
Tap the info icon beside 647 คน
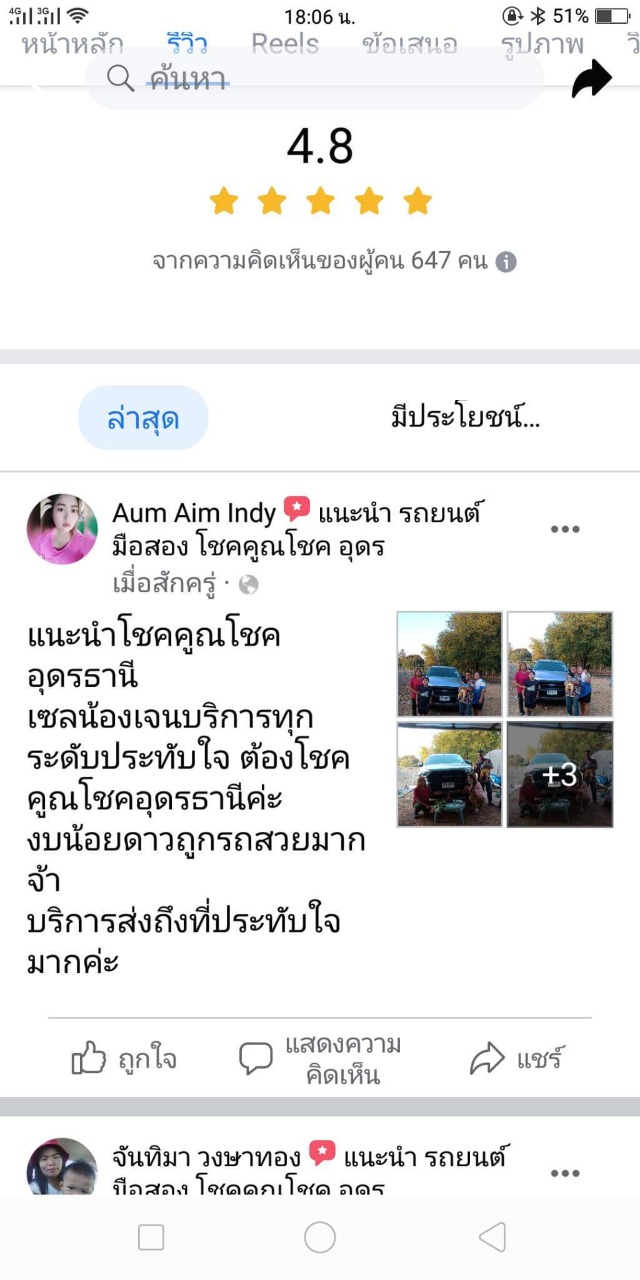coord(507,262)
